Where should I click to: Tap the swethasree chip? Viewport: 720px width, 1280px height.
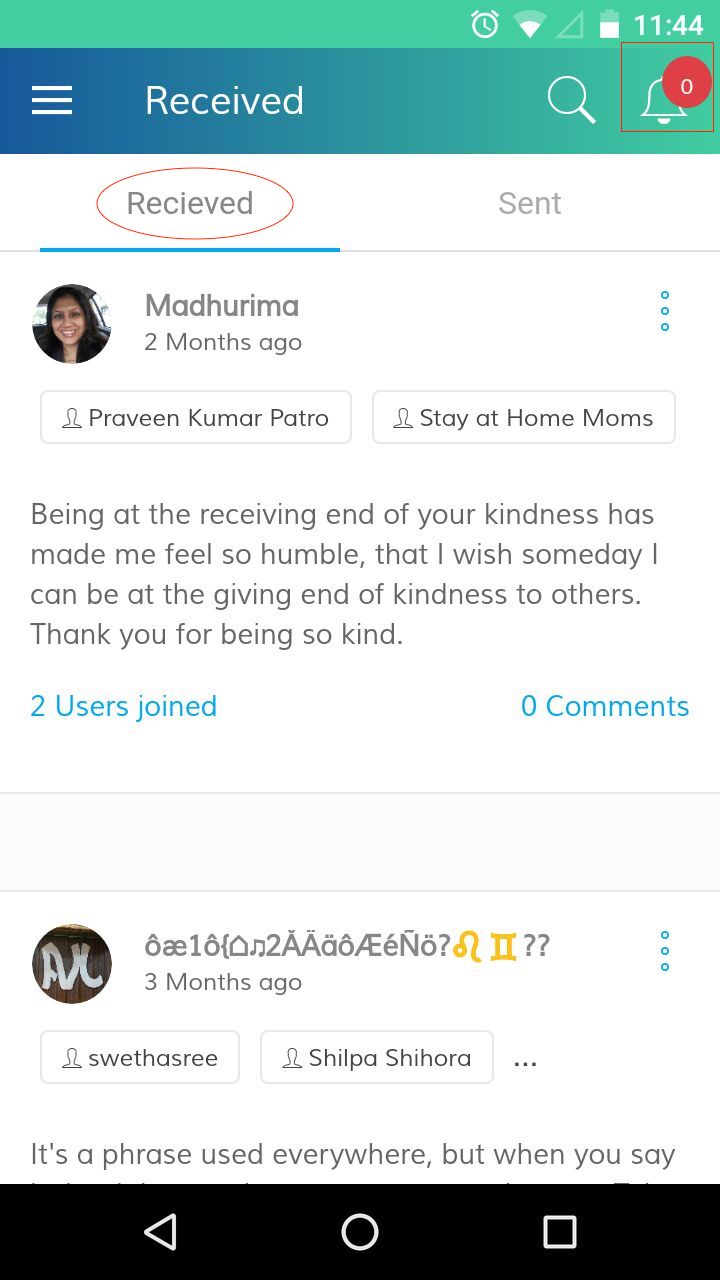[x=140, y=1057]
